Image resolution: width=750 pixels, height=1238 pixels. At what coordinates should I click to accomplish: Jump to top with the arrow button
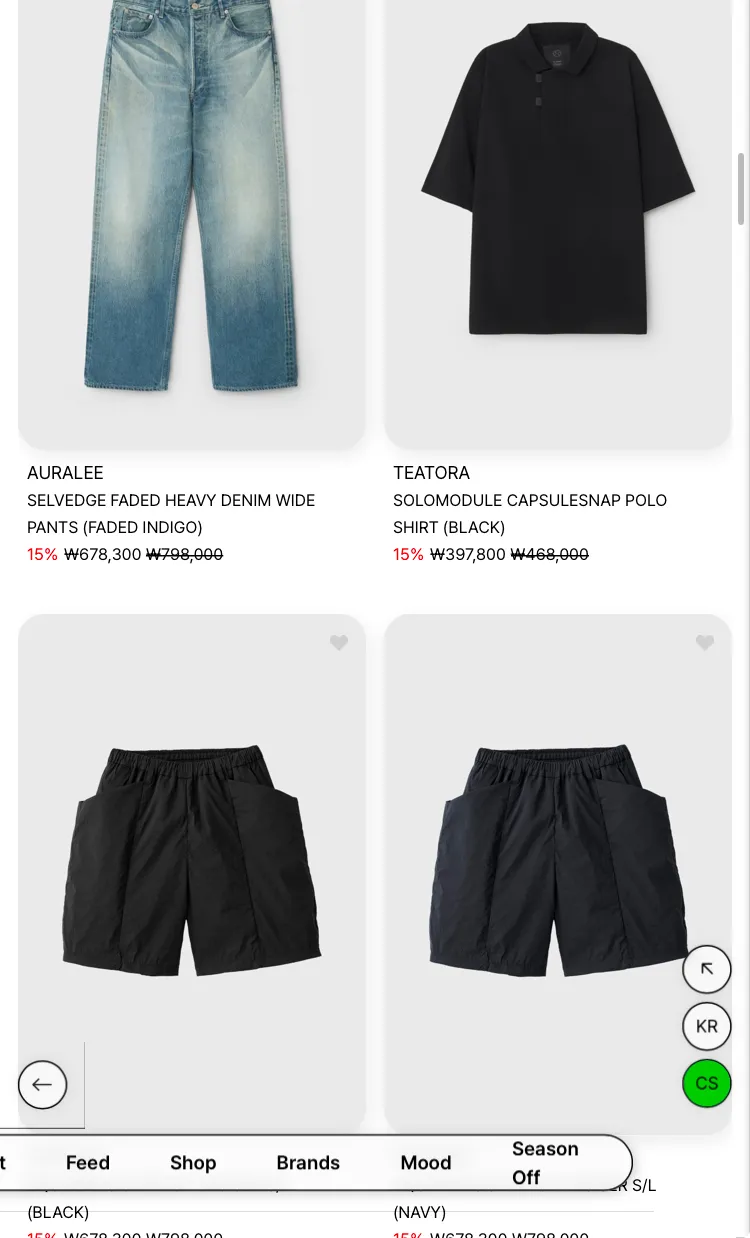[707, 969]
